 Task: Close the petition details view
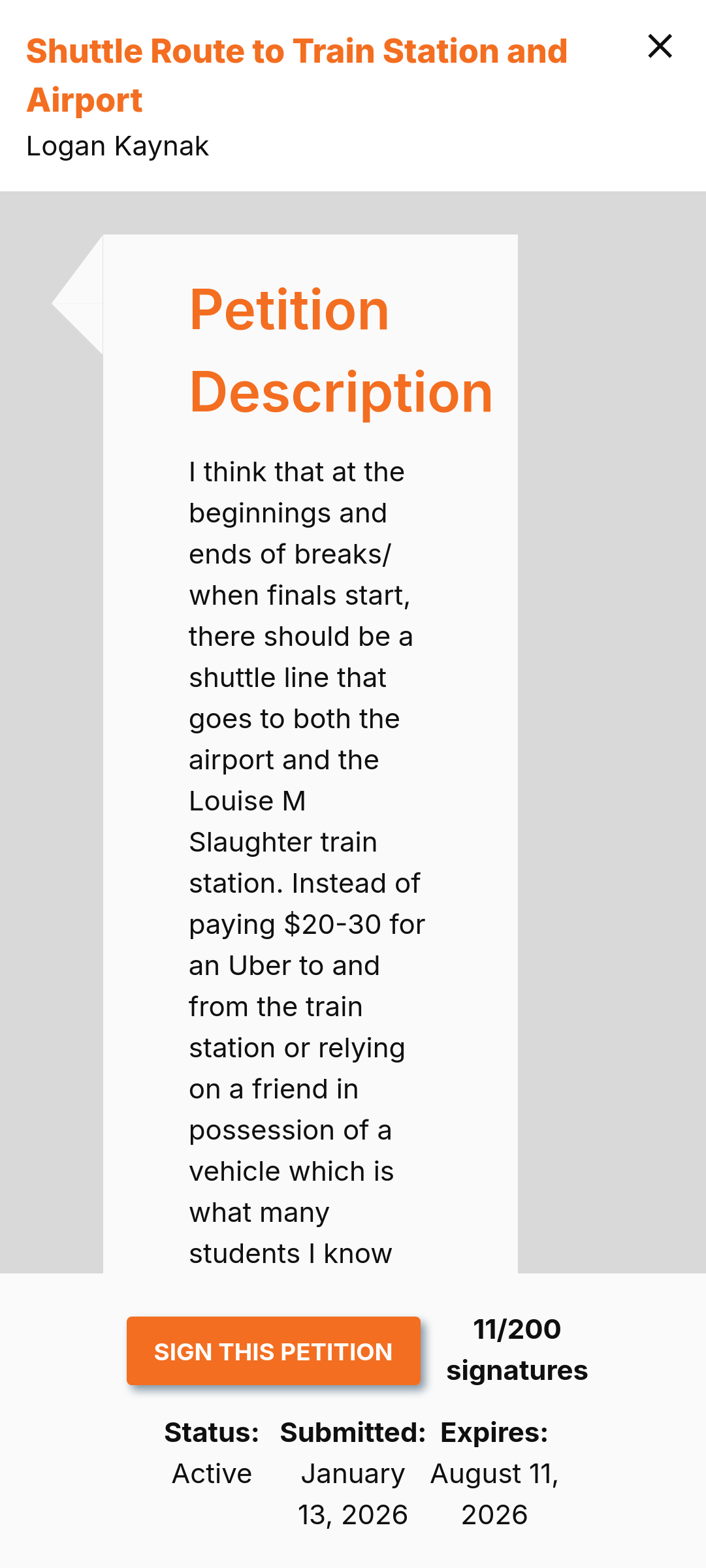click(660, 46)
